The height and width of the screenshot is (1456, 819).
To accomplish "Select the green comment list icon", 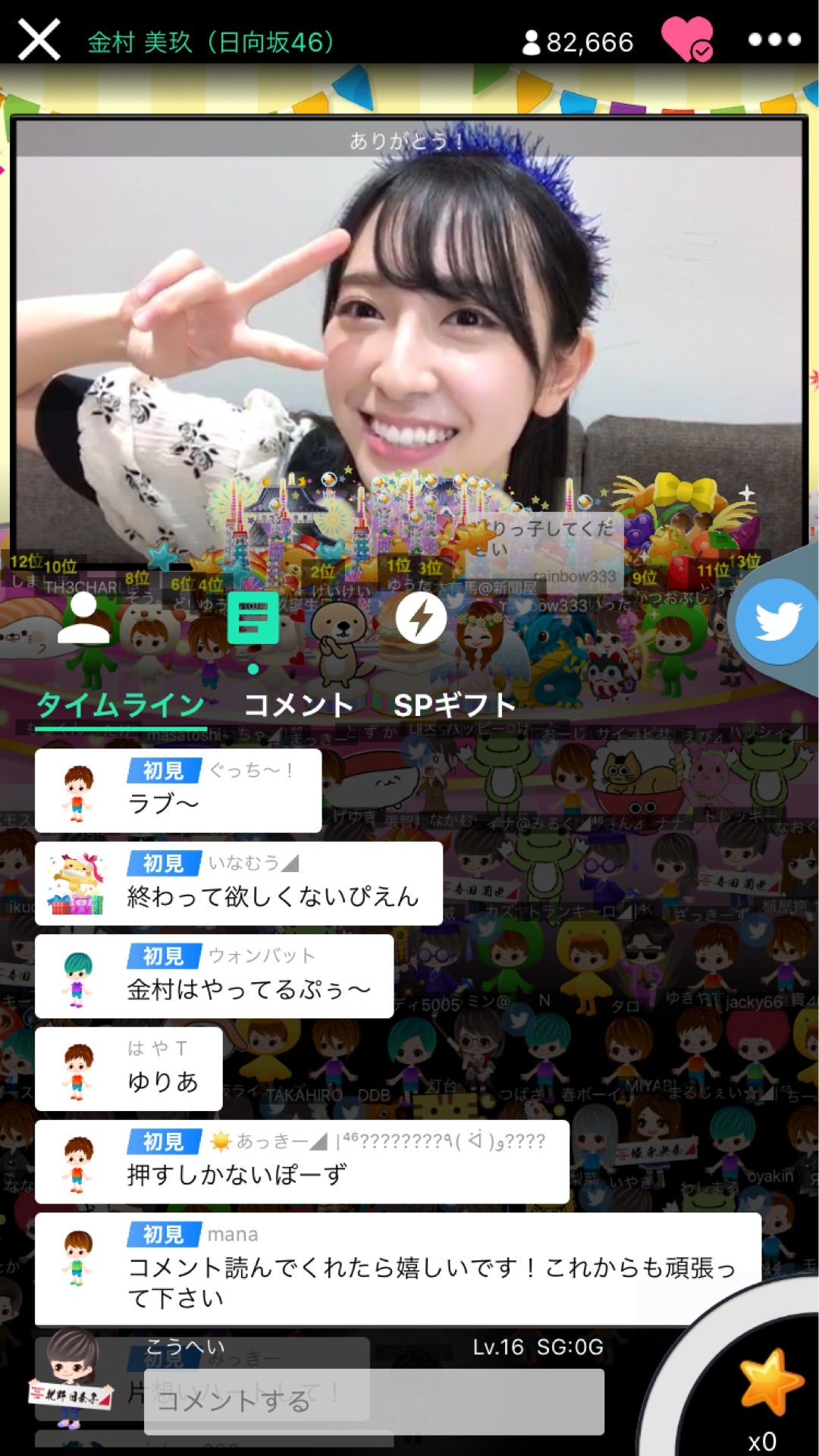I will coord(253,618).
